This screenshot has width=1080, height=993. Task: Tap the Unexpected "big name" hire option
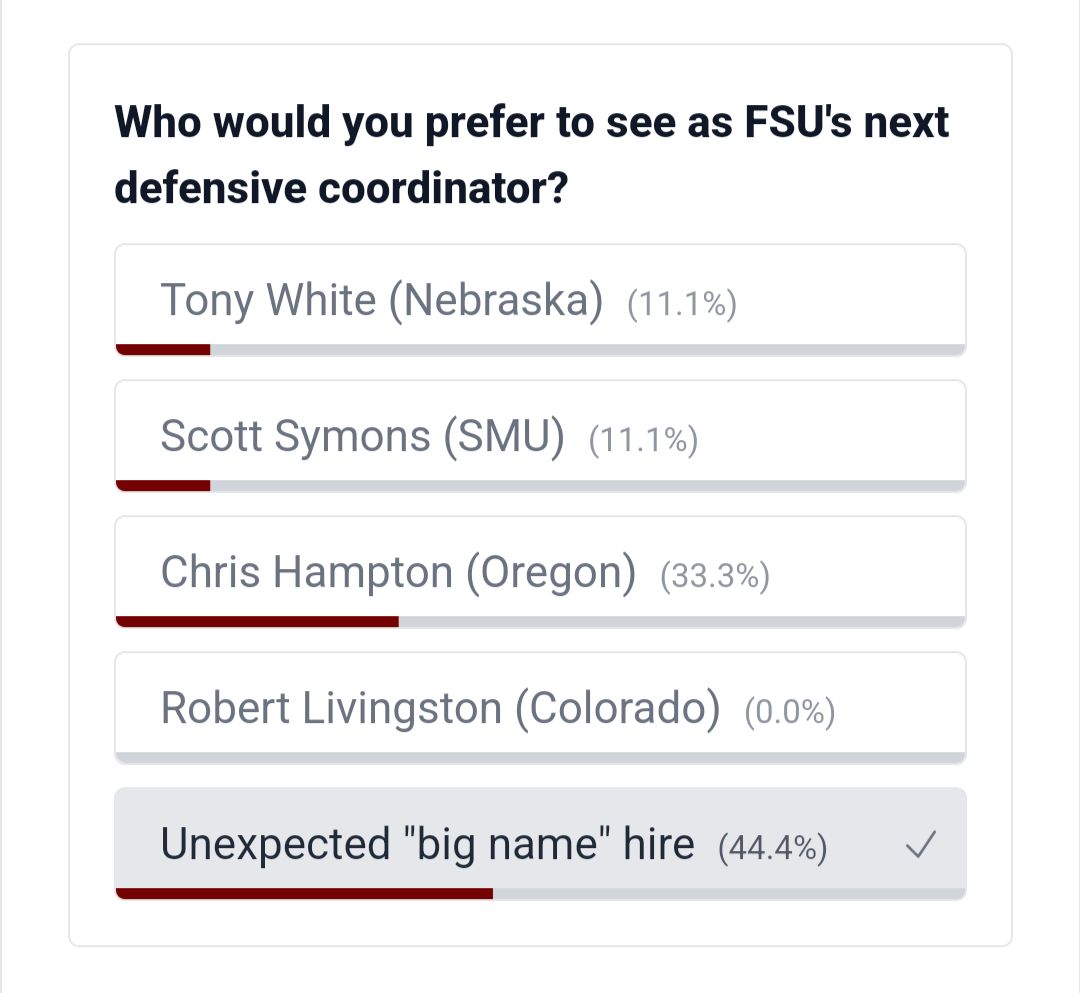click(x=540, y=843)
